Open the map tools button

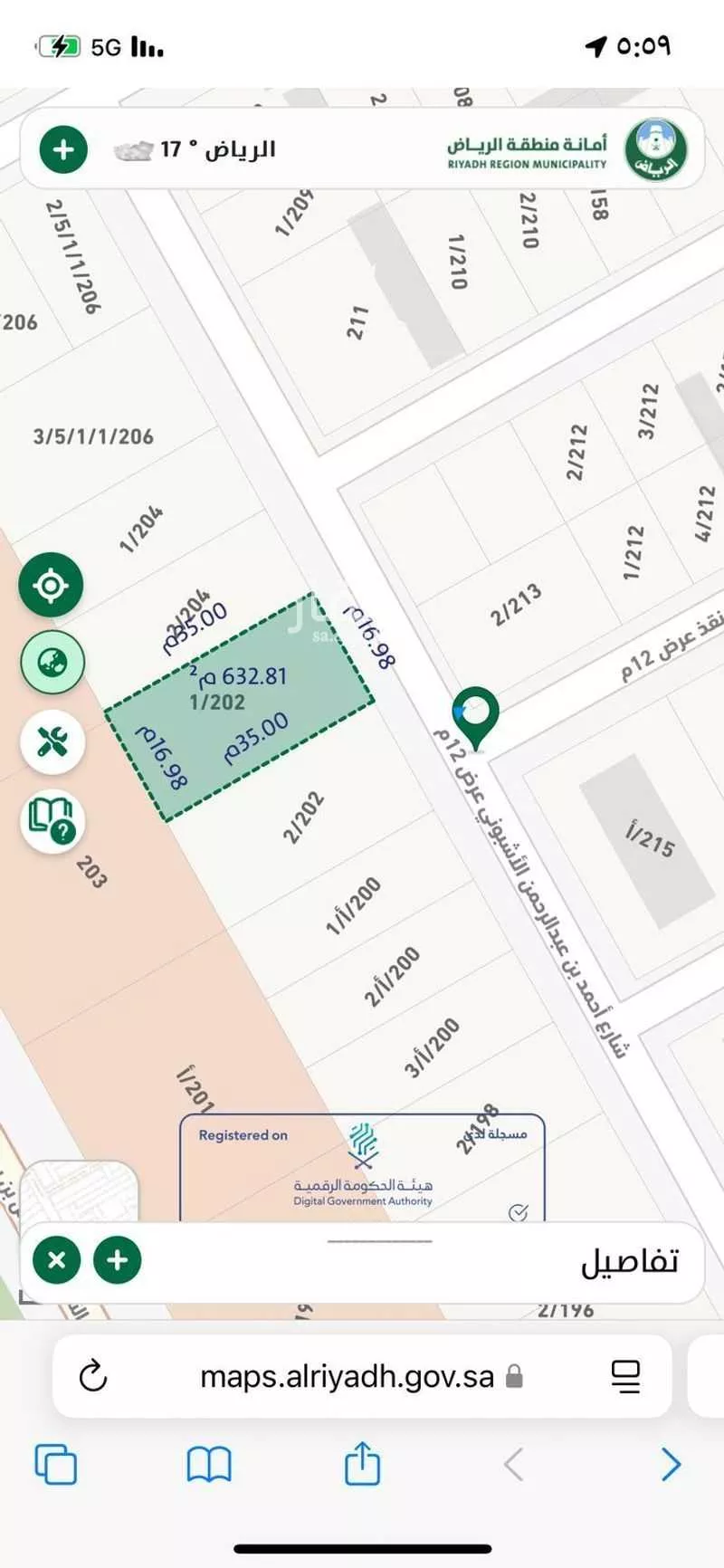52,742
